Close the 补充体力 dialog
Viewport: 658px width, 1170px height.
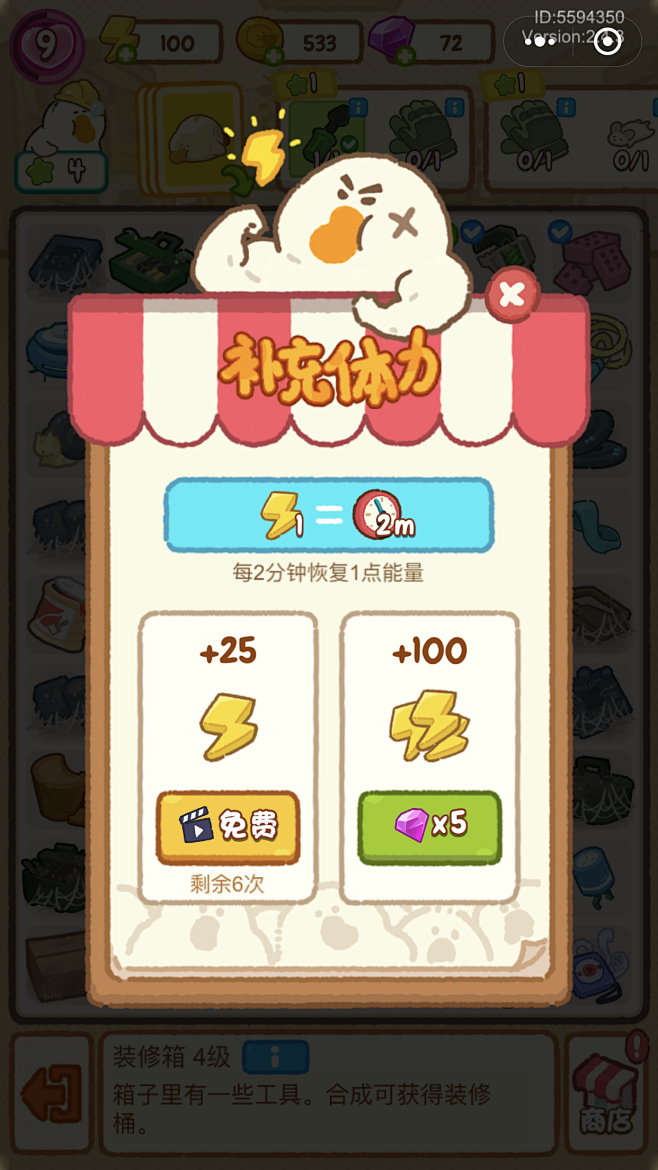(512, 295)
